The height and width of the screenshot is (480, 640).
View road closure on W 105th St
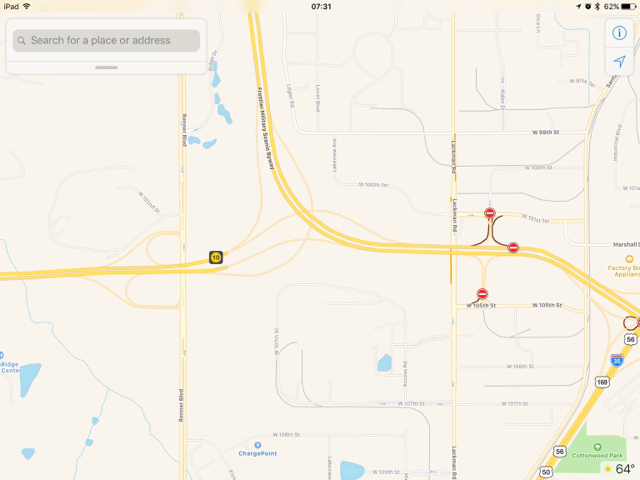482,294
